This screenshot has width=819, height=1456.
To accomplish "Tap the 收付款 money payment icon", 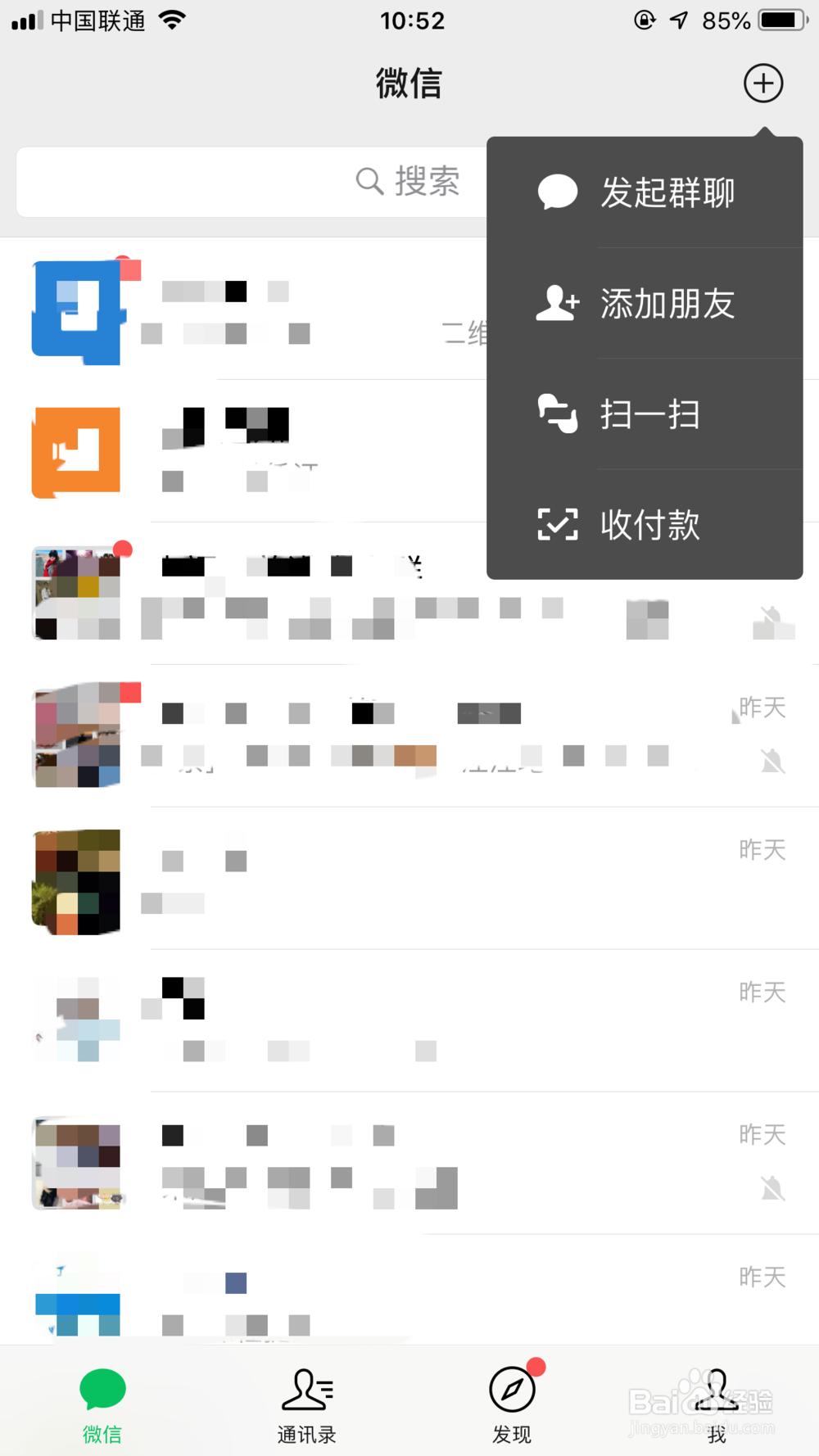I will click(x=556, y=525).
